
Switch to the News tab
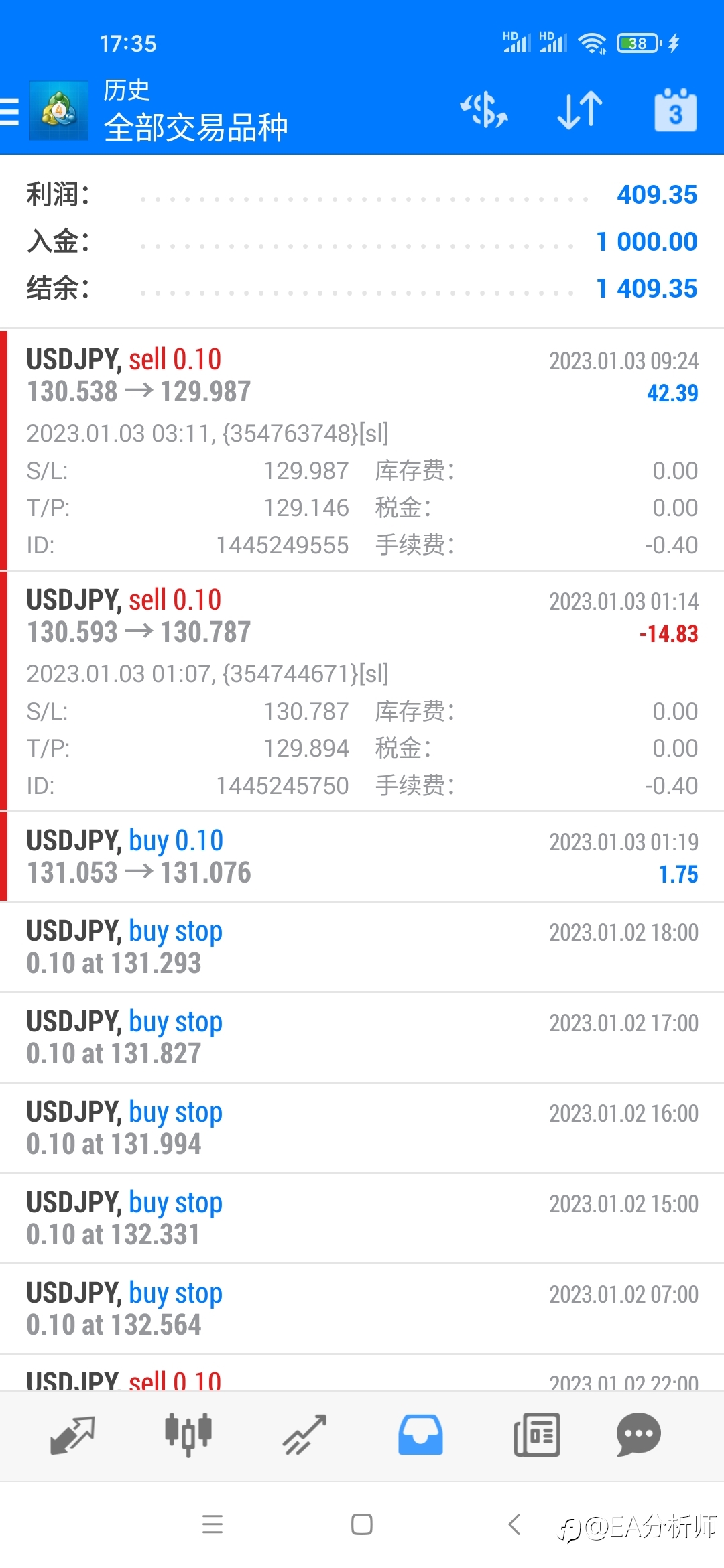click(x=536, y=1435)
